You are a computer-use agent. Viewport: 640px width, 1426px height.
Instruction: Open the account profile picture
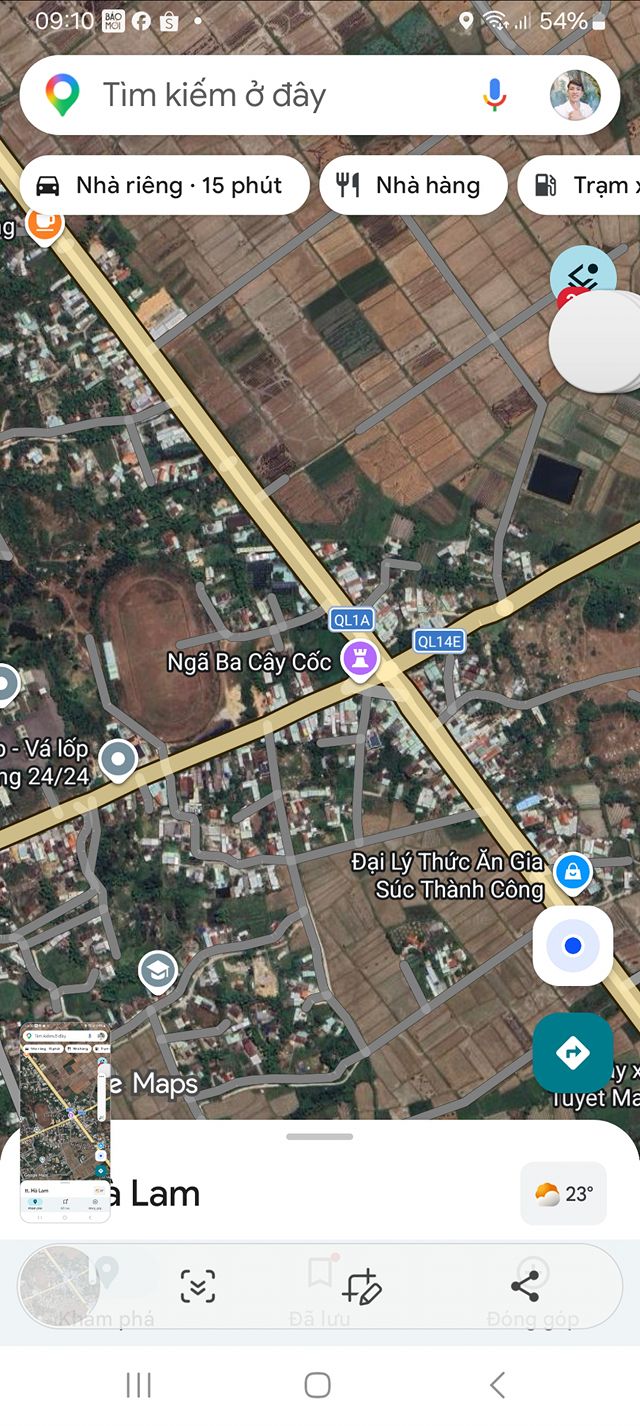(576, 95)
